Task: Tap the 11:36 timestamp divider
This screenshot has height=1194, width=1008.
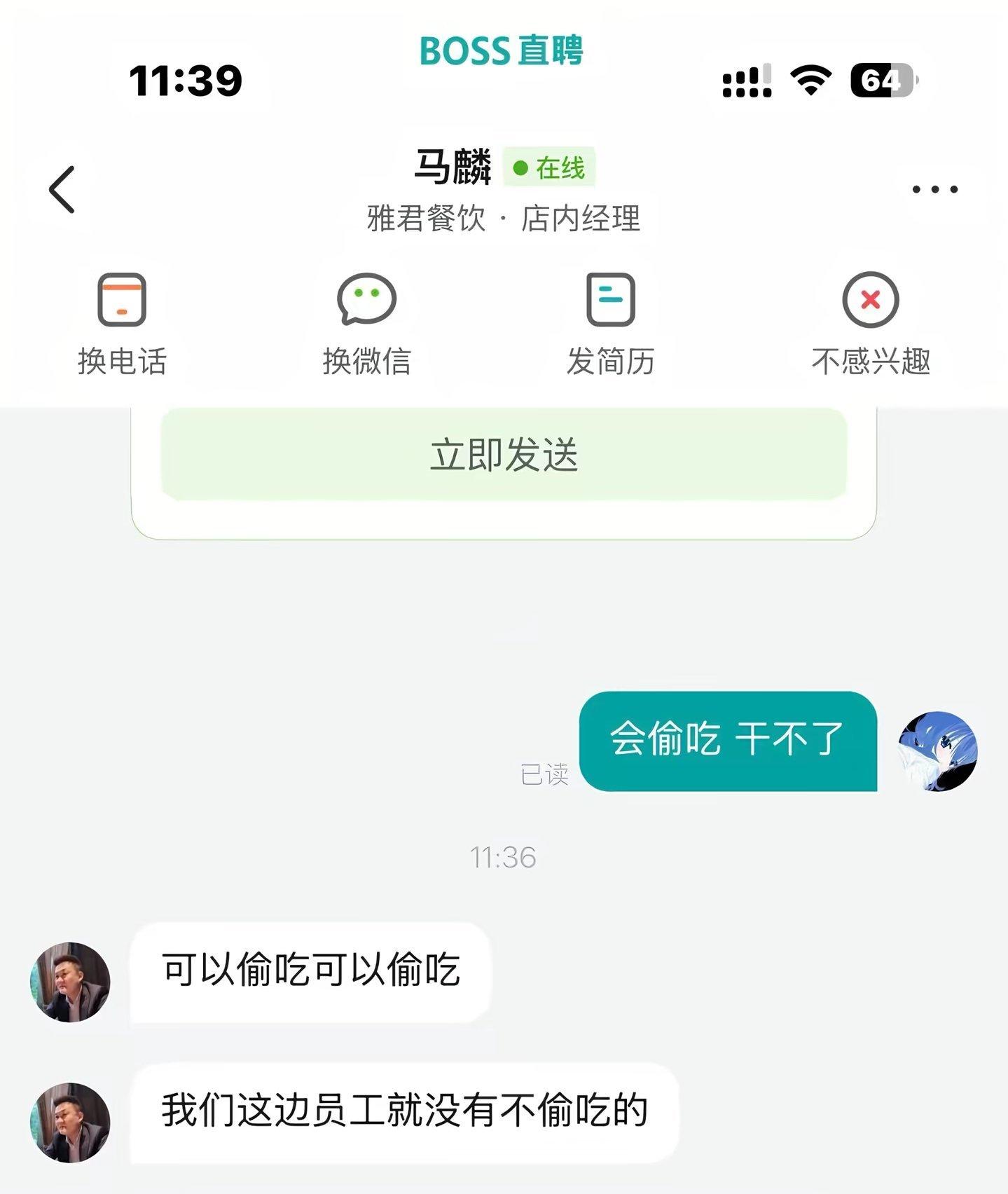Action: [x=504, y=857]
